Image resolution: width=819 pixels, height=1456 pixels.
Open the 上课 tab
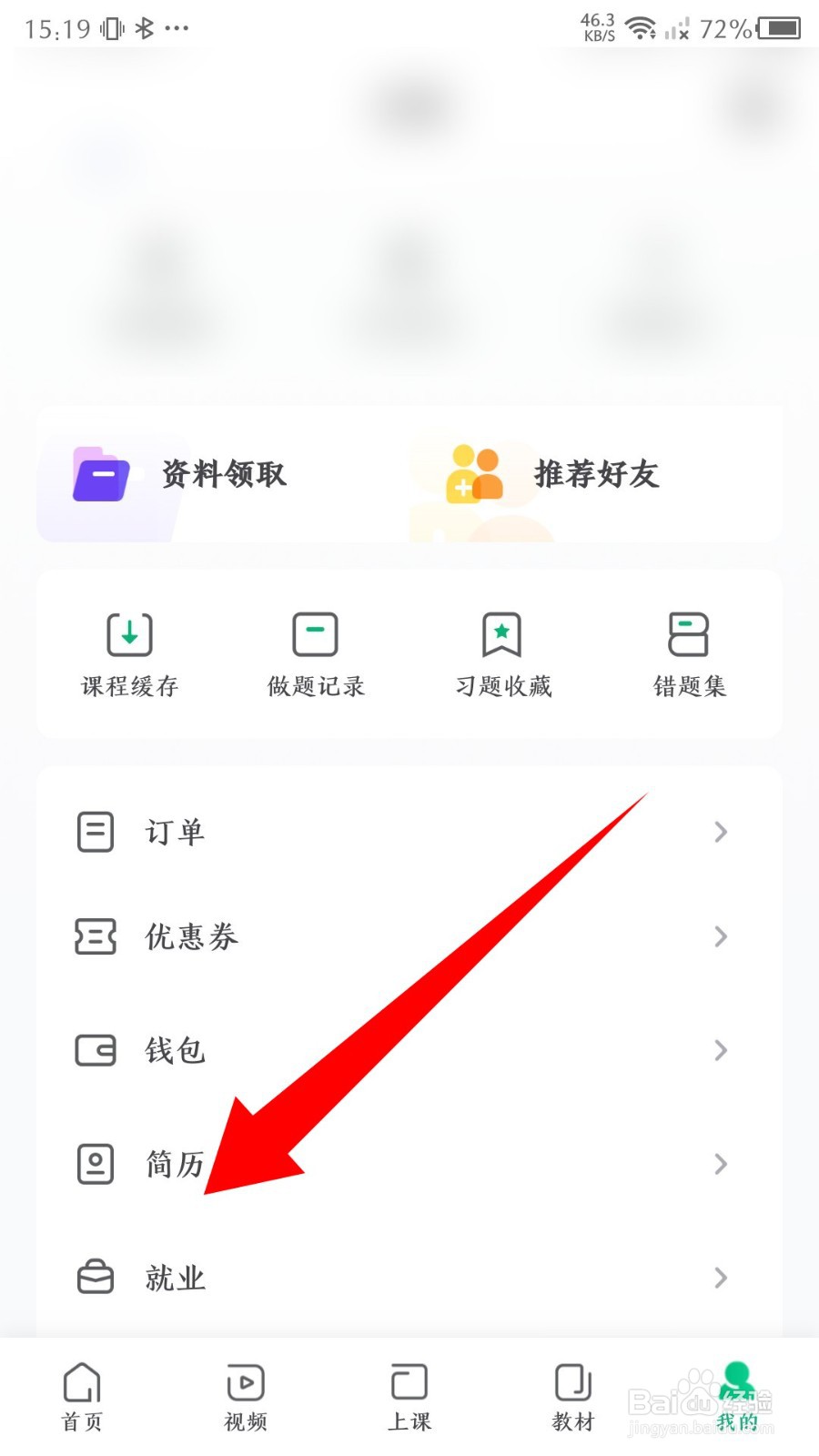(x=409, y=1397)
